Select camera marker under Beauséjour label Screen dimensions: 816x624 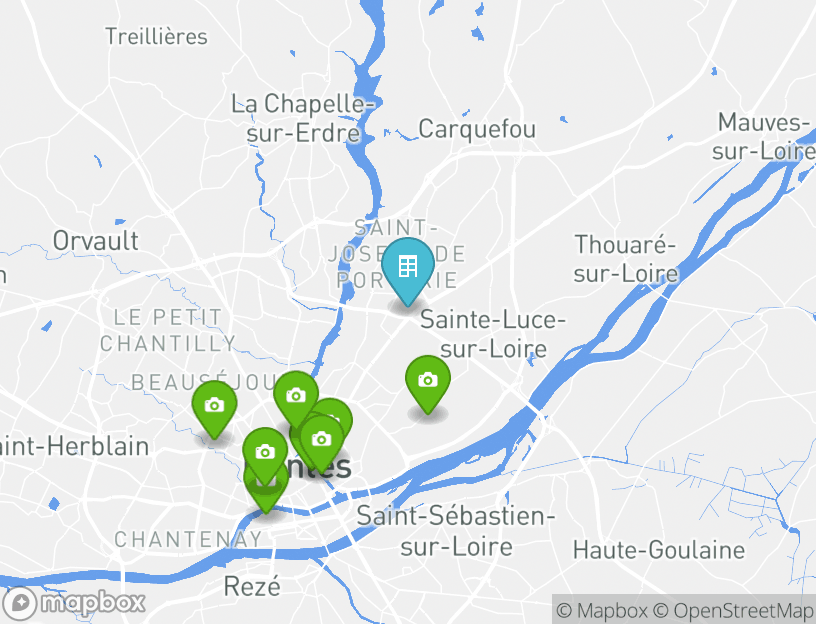pyautogui.click(x=214, y=406)
